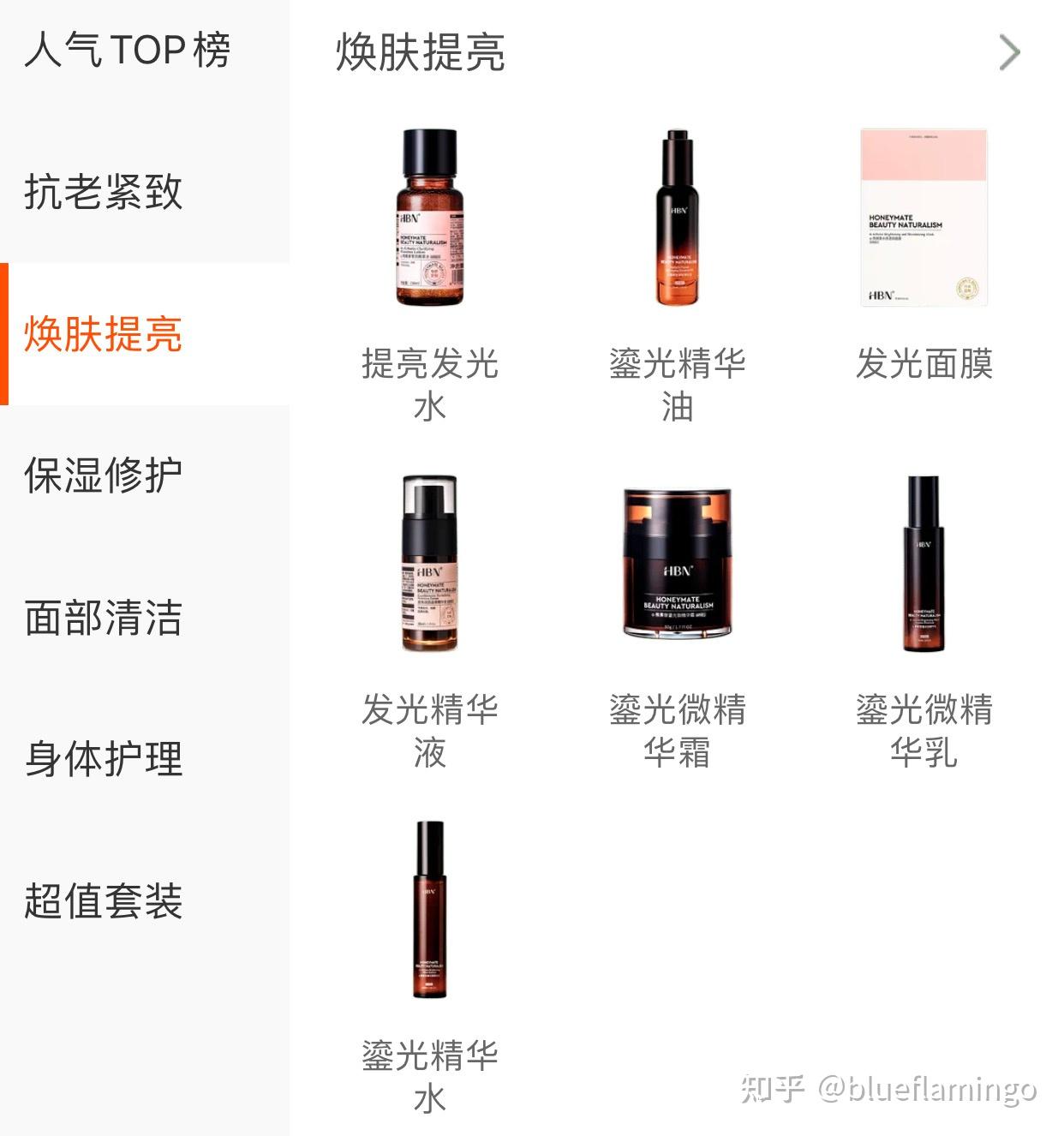Select the 保湿修护 category

(x=104, y=475)
